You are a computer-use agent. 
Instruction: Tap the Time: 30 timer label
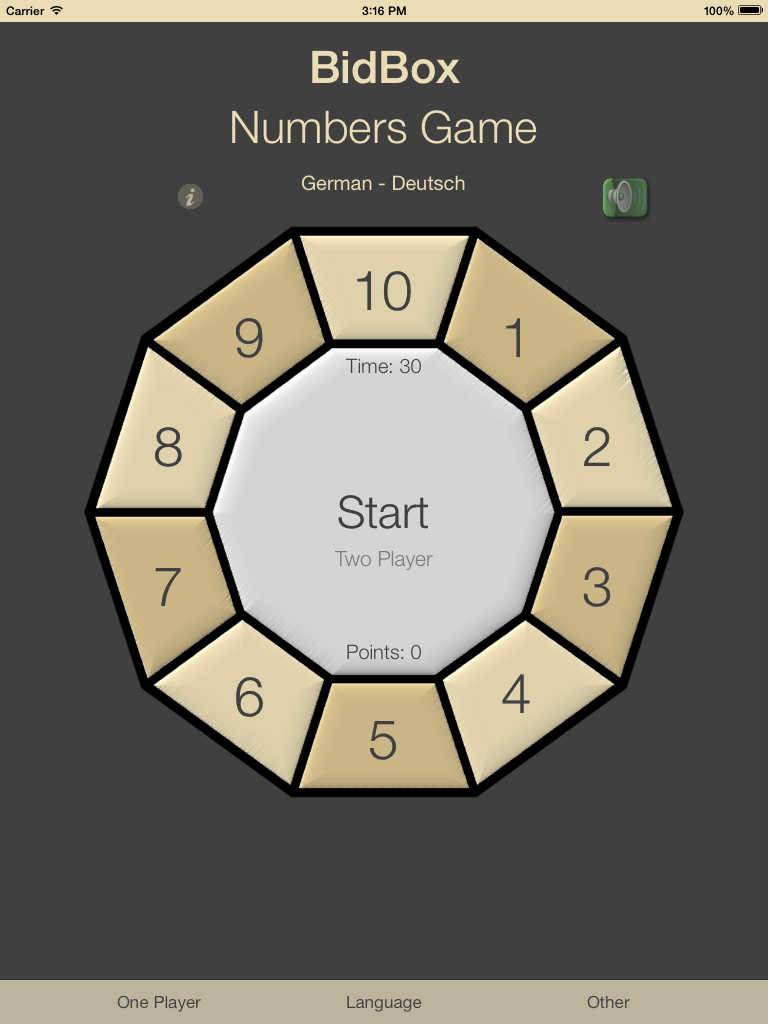pyautogui.click(x=383, y=366)
